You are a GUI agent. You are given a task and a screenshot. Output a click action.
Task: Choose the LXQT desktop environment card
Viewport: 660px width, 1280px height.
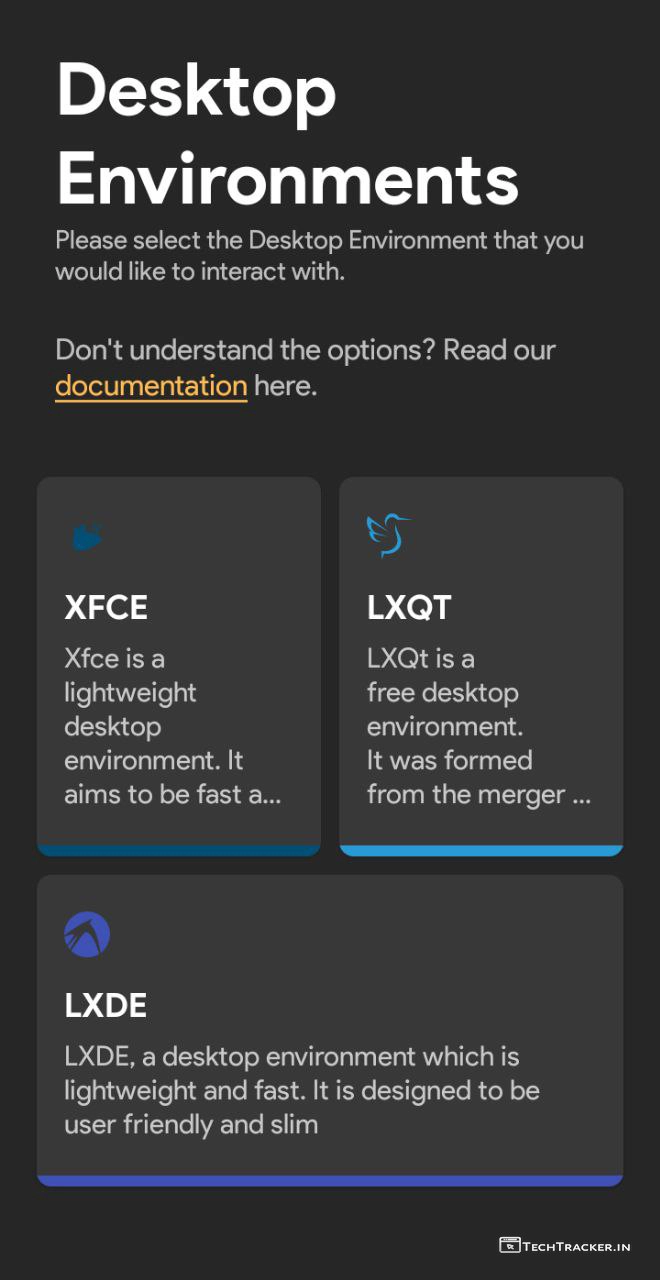click(481, 665)
